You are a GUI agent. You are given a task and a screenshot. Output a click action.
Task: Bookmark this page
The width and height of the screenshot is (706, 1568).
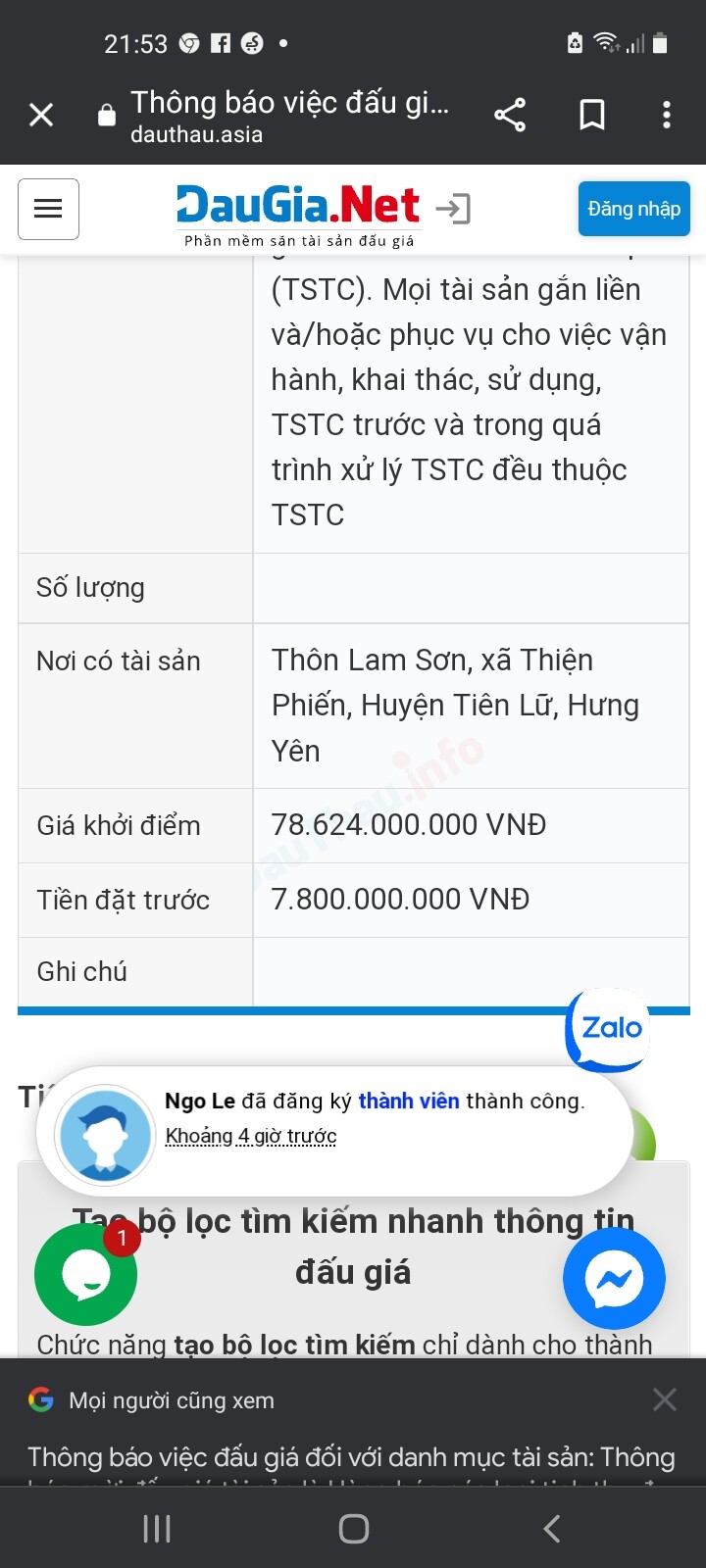pyautogui.click(x=592, y=116)
